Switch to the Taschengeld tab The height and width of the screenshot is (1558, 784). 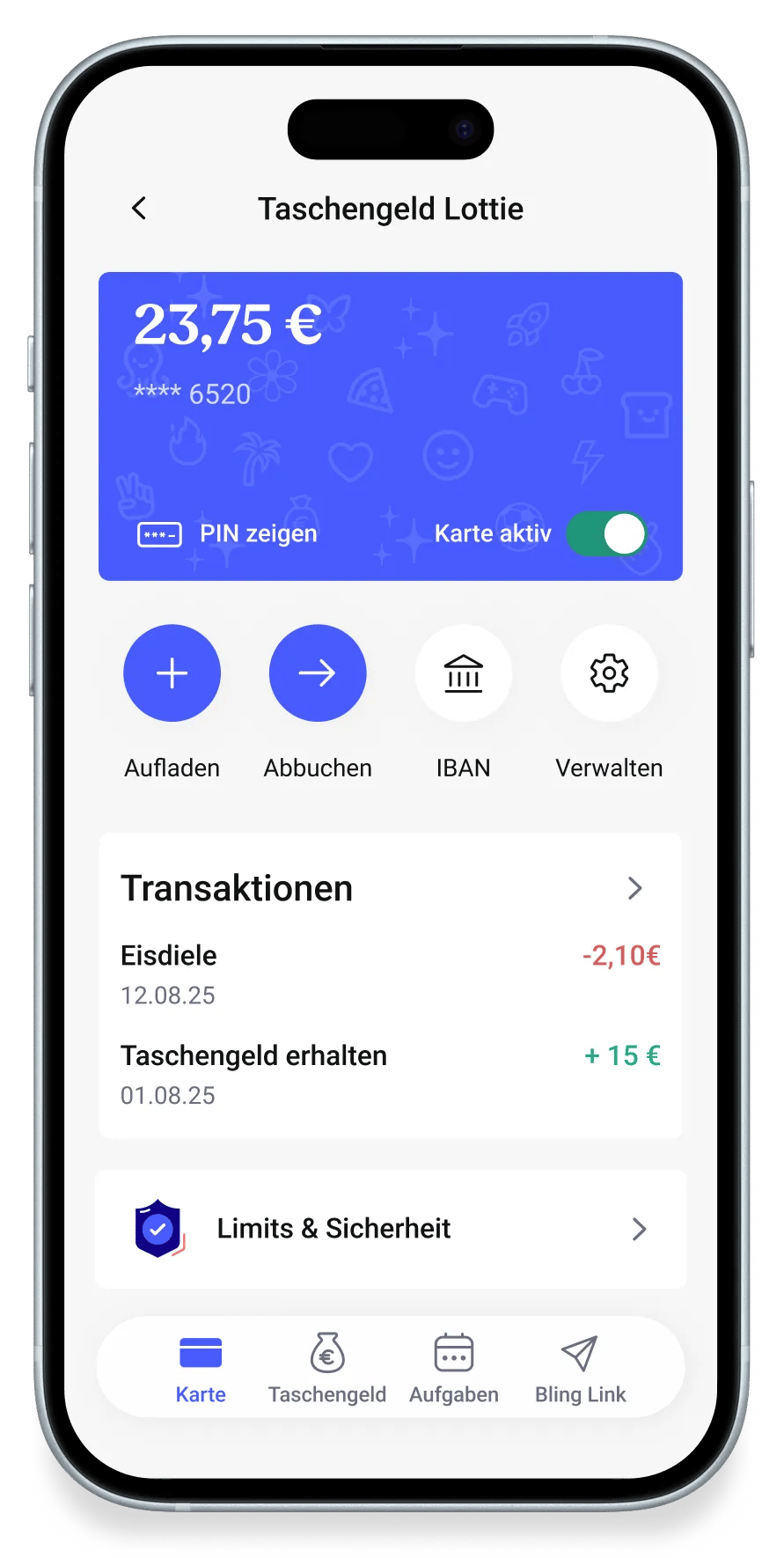point(327,1369)
